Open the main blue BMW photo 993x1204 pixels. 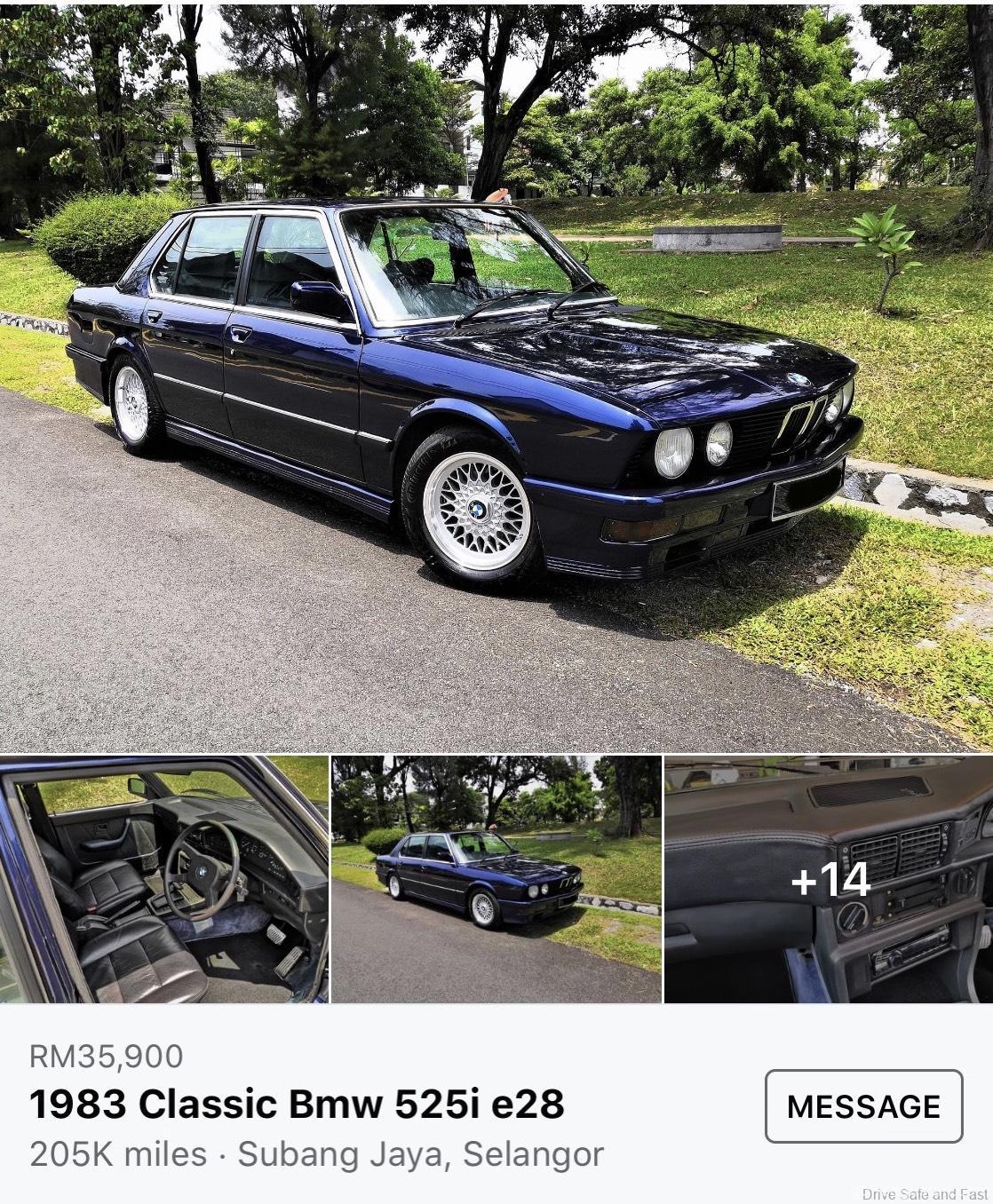coord(496,377)
